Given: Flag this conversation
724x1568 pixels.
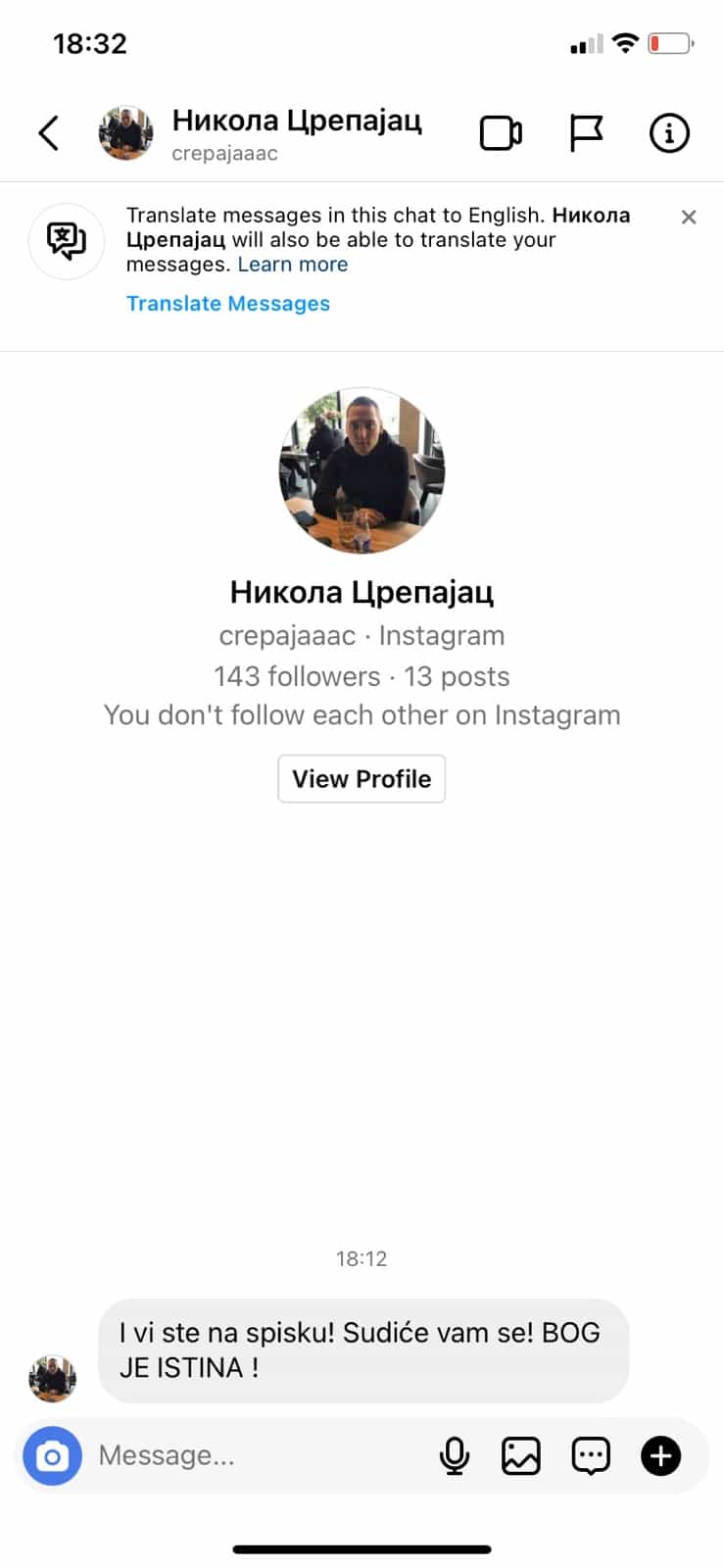Looking at the screenshot, I should pyautogui.click(x=586, y=133).
